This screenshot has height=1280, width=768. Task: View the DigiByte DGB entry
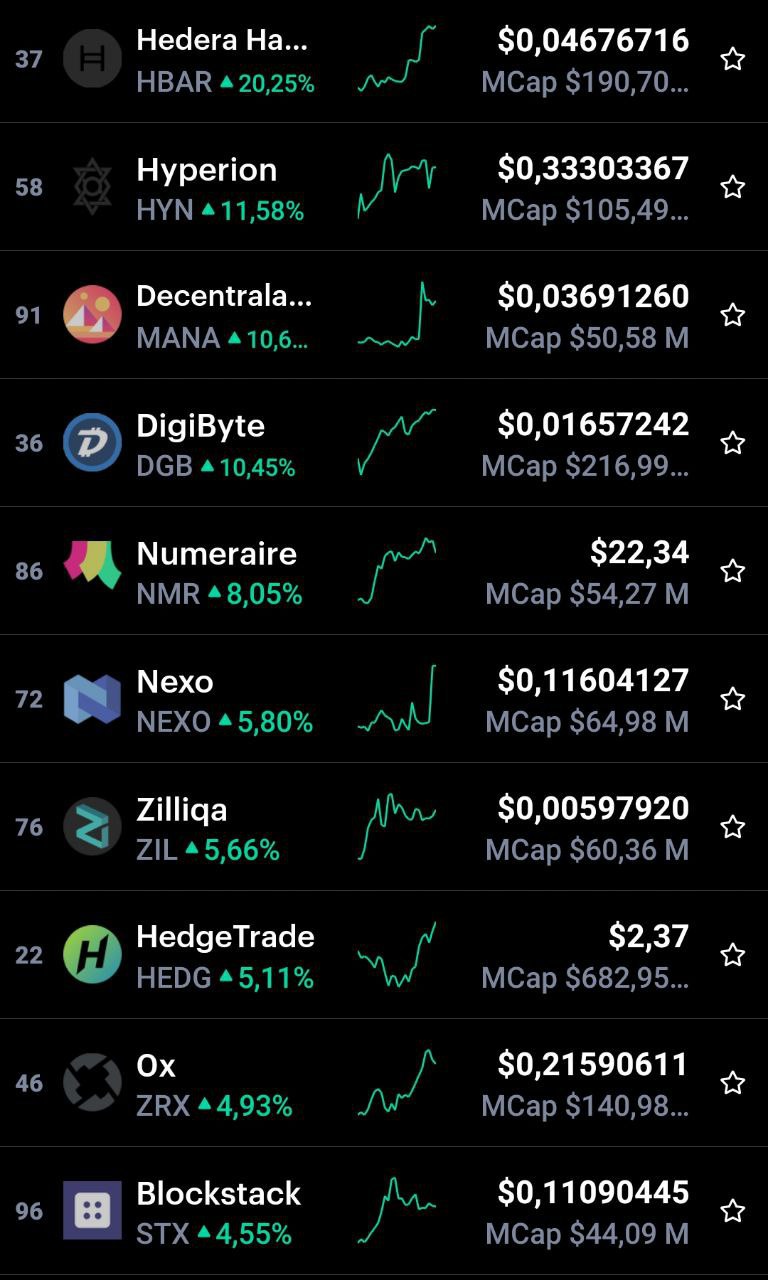tap(384, 443)
